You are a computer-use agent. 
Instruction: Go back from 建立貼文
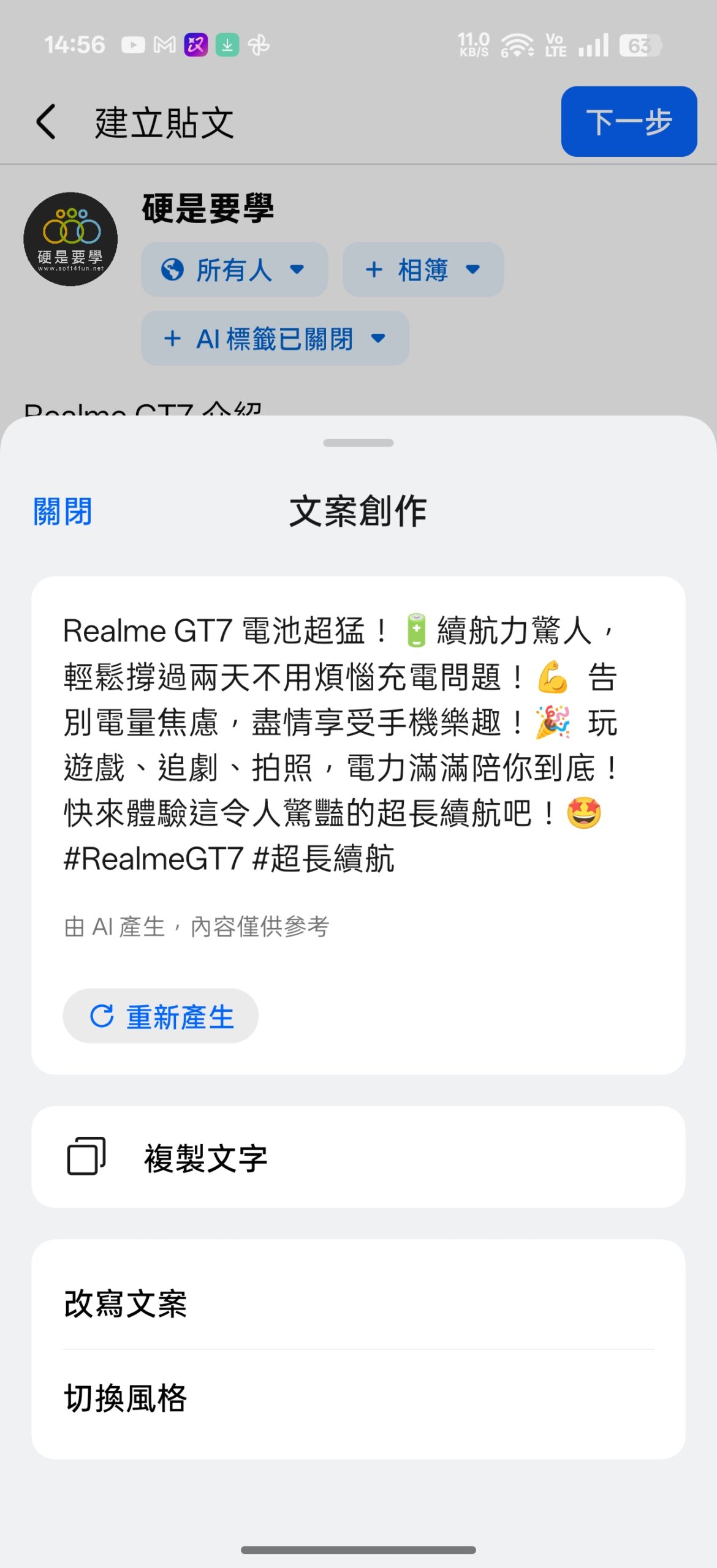coord(47,121)
